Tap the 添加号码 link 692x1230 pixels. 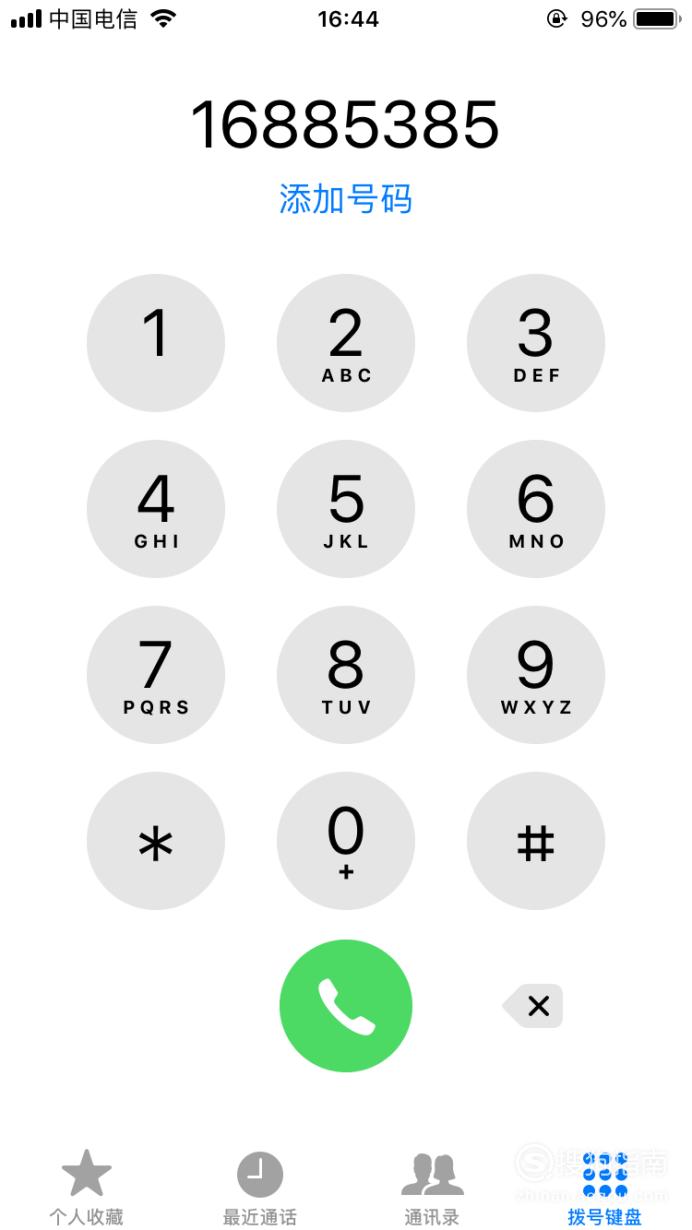(346, 199)
